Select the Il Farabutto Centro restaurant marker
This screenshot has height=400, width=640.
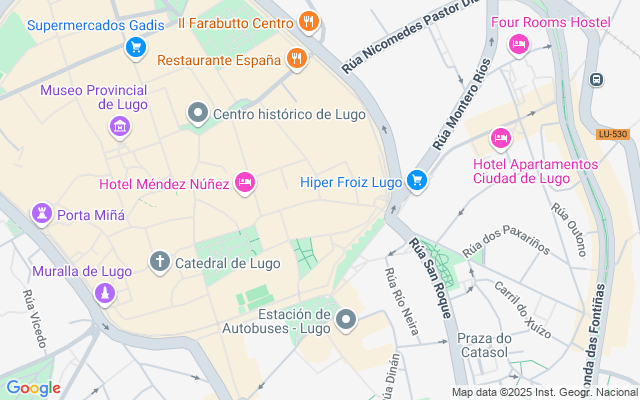tap(309, 21)
